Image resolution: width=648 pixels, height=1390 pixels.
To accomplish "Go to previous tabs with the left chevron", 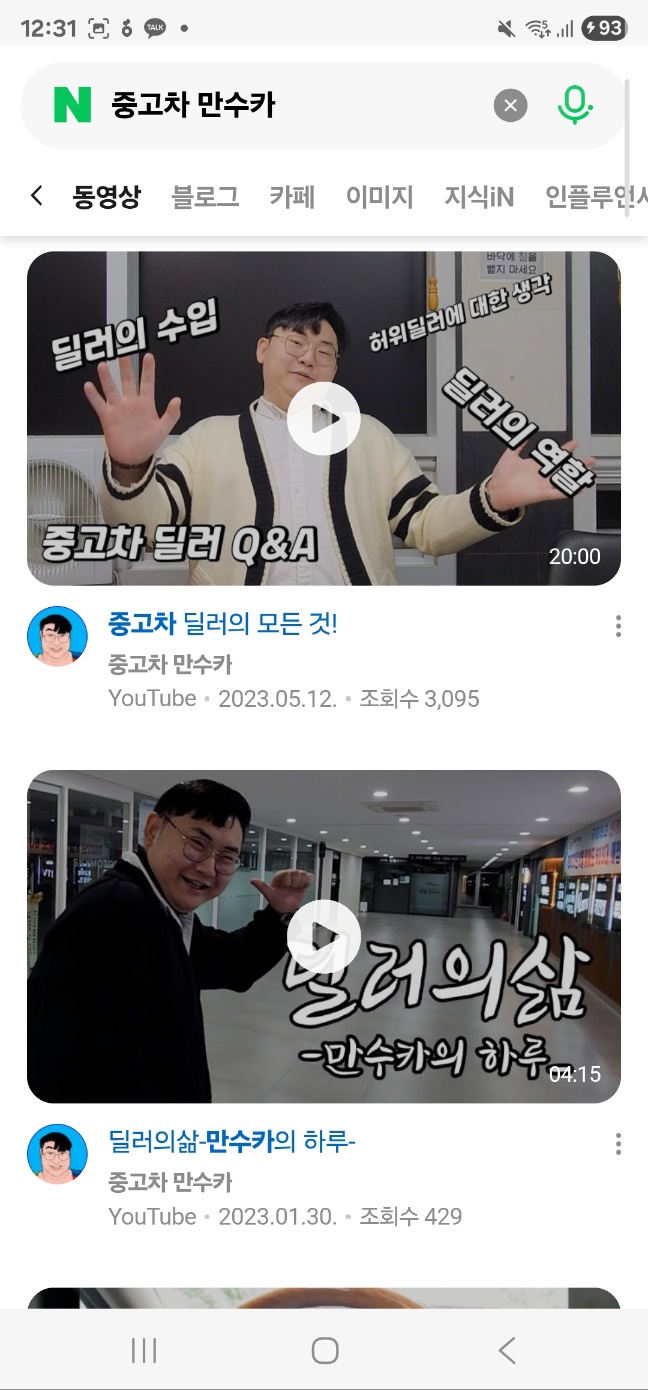I will (x=37, y=196).
